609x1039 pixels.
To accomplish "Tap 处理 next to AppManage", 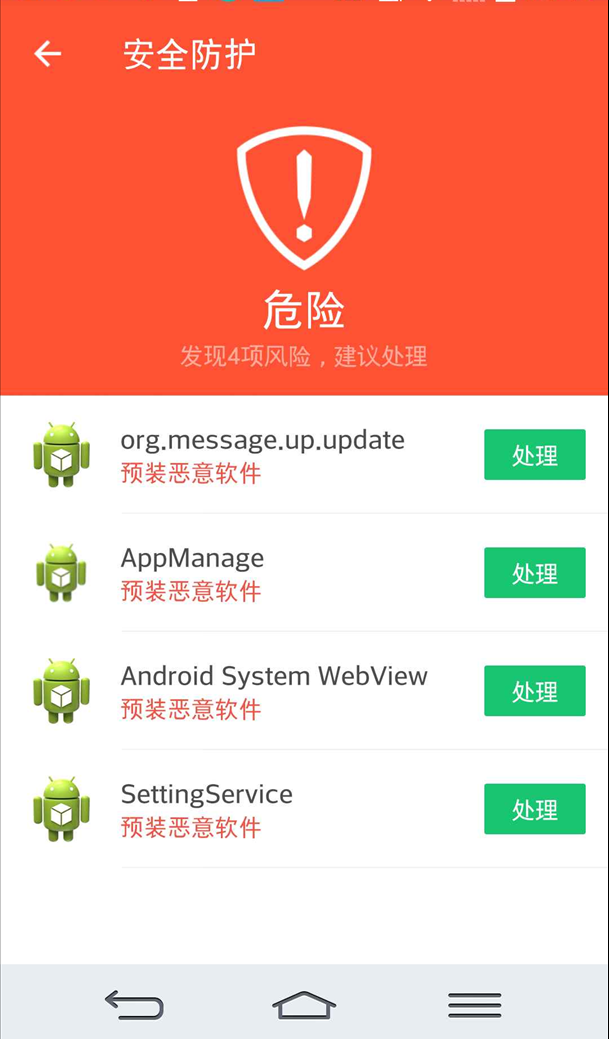I will pos(535,573).
